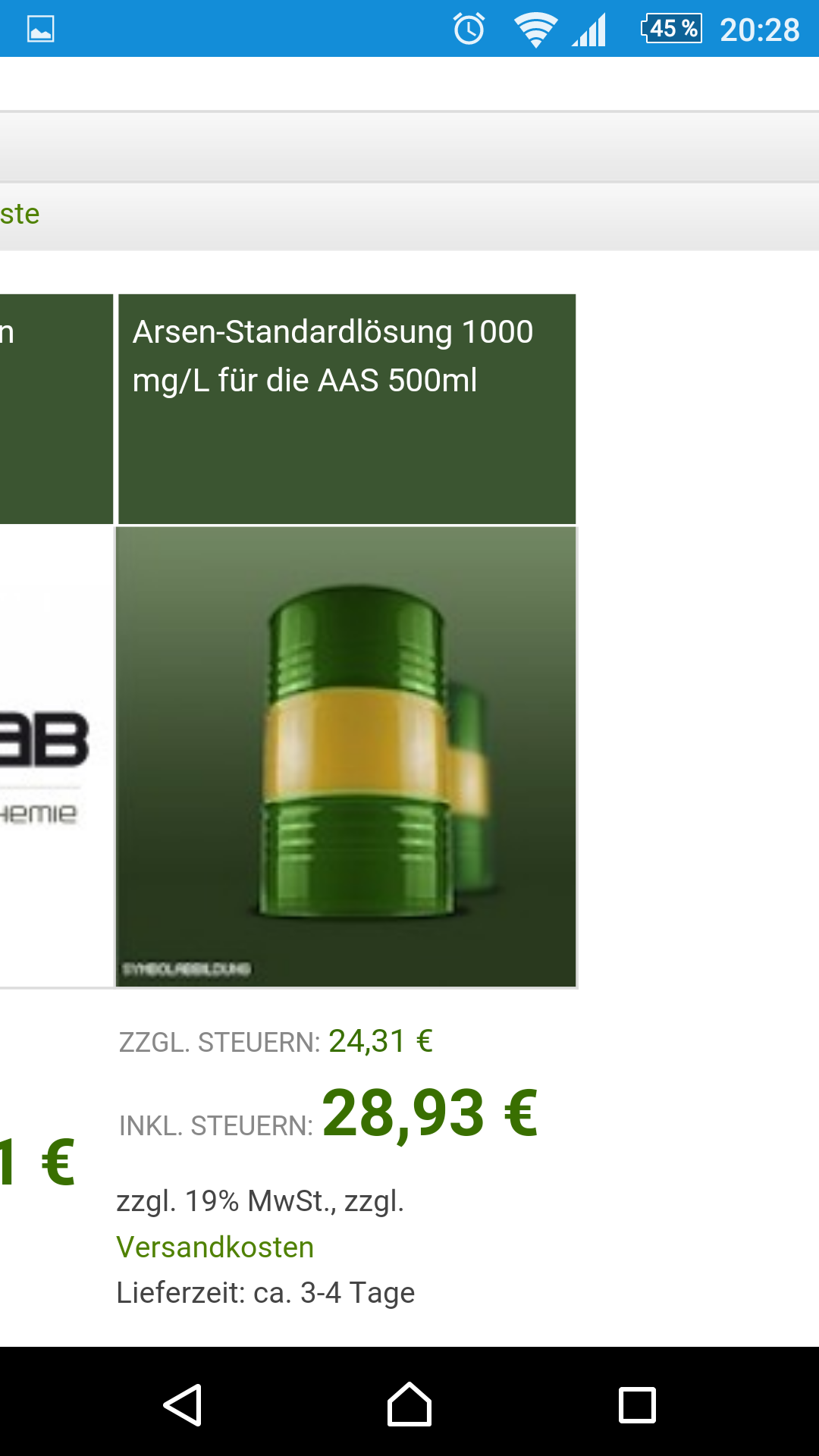
Task: Show recent apps
Action: click(637, 1404)
